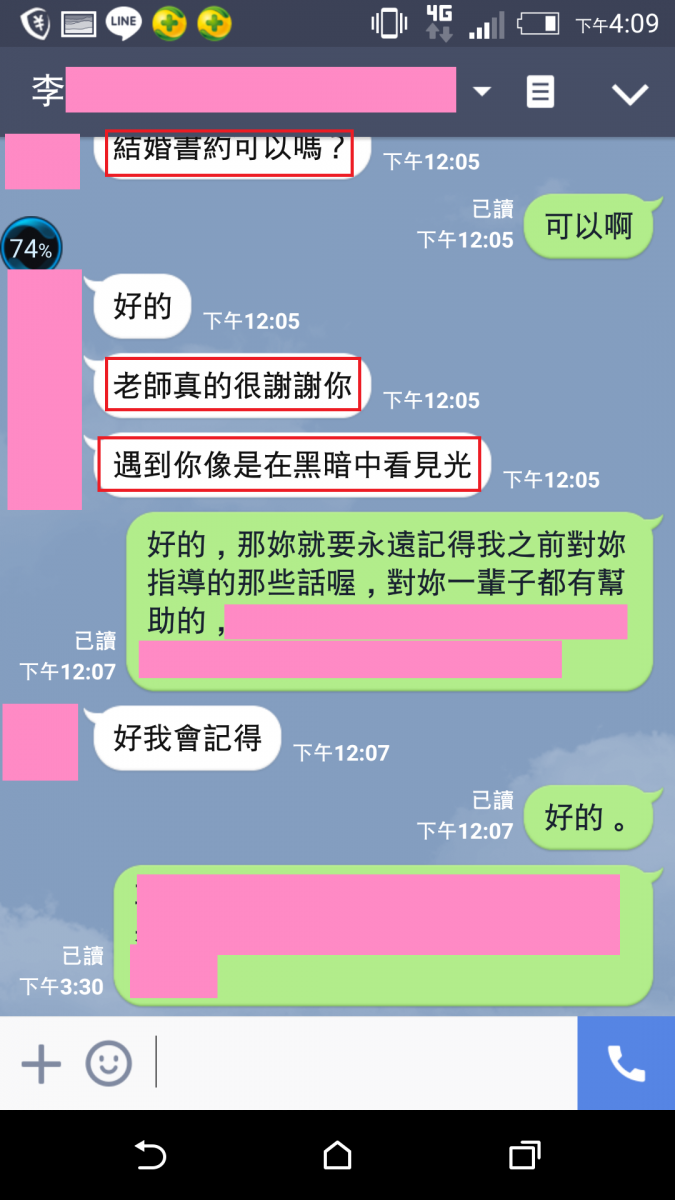Open the recent apps overview
Viewport: 675px width, 1200px height.
pos(524,1156)
